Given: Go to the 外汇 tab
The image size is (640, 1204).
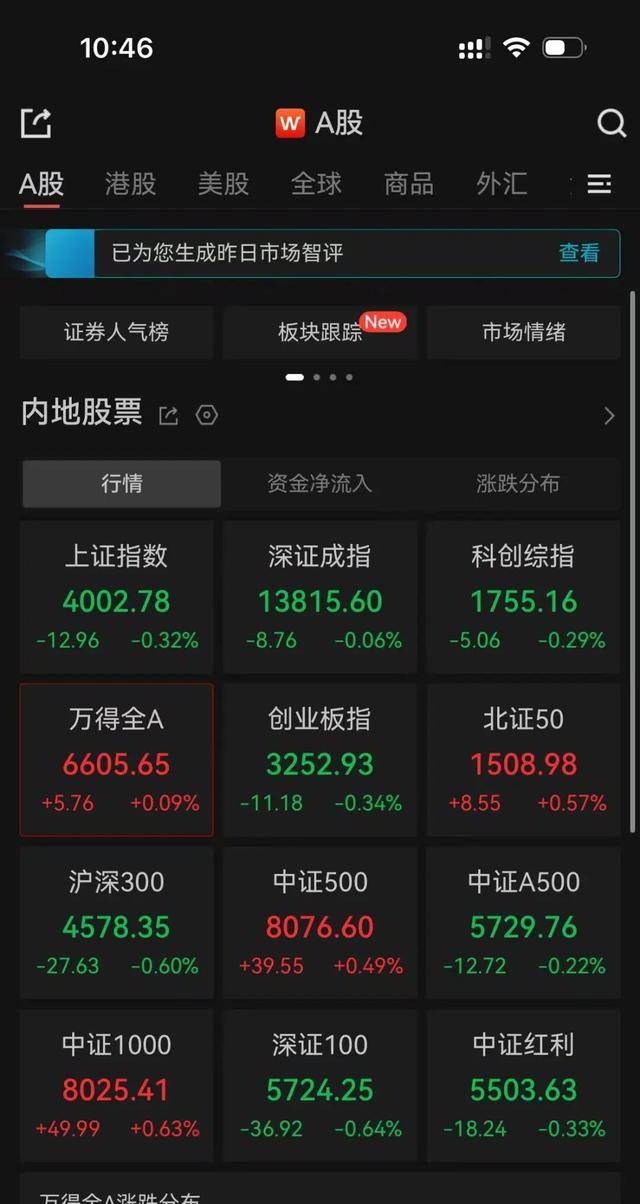Looking at the screenshot, I should [x=502, y=184].
